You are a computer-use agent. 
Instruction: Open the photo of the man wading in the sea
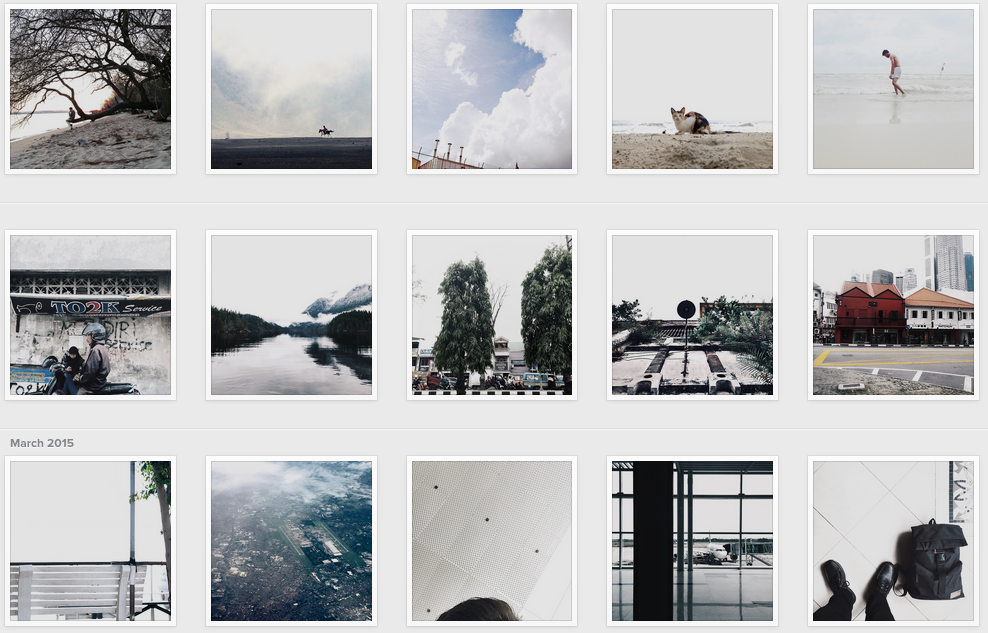pyautogui.click(x=893, y=89)
